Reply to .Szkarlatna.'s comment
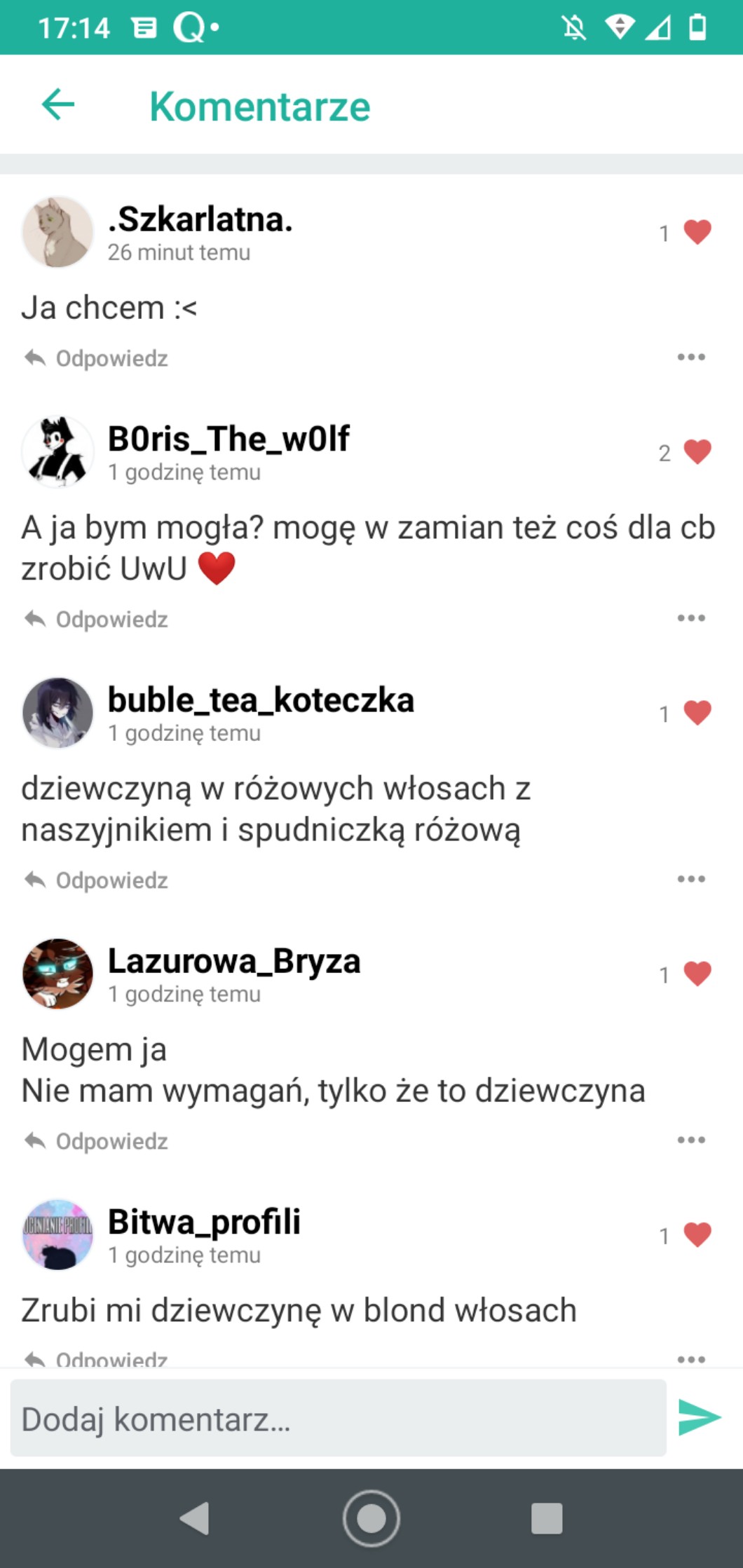This screenshot has height=1568, width=743. pyautogui.click(x=96, y=358)
